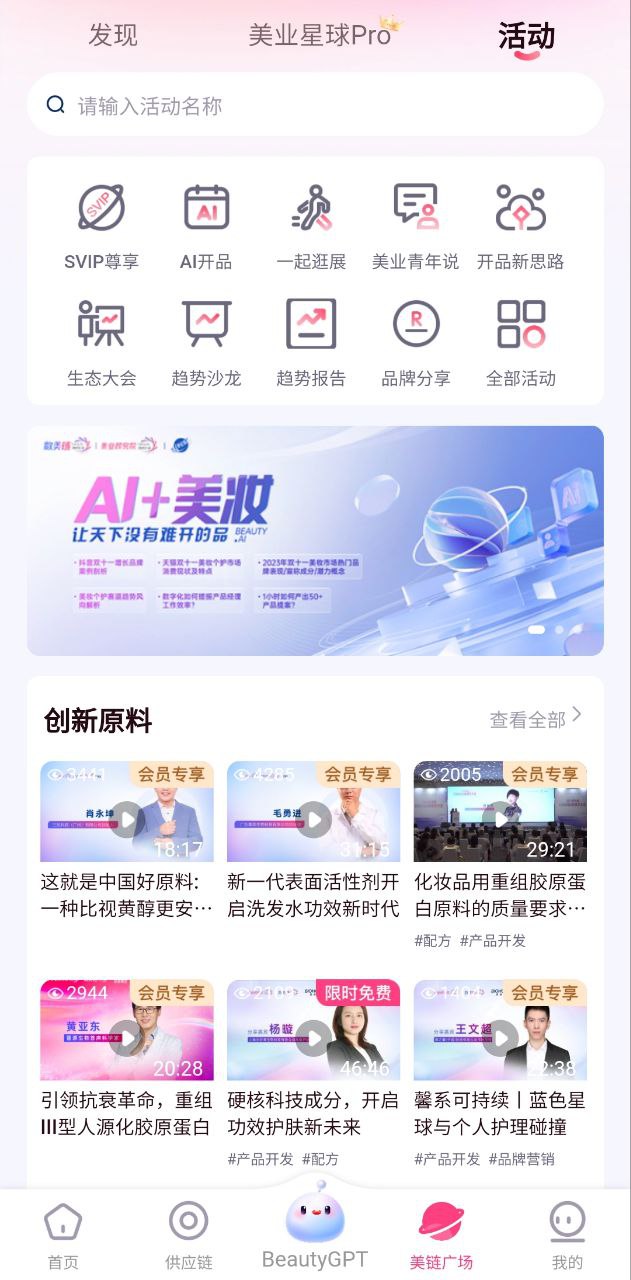Select 开品新思路 shortcut

click(520, 225)
